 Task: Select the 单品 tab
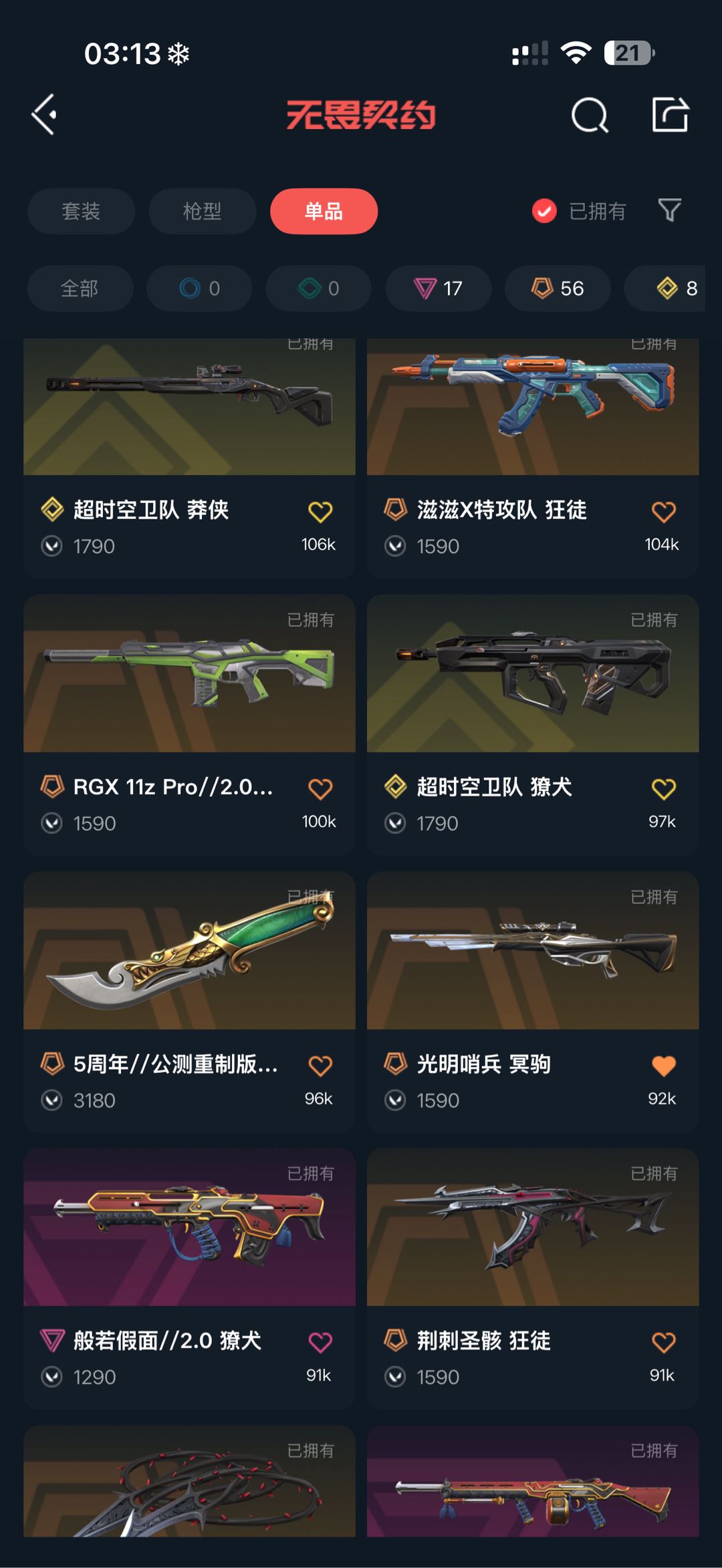[324, 211]
